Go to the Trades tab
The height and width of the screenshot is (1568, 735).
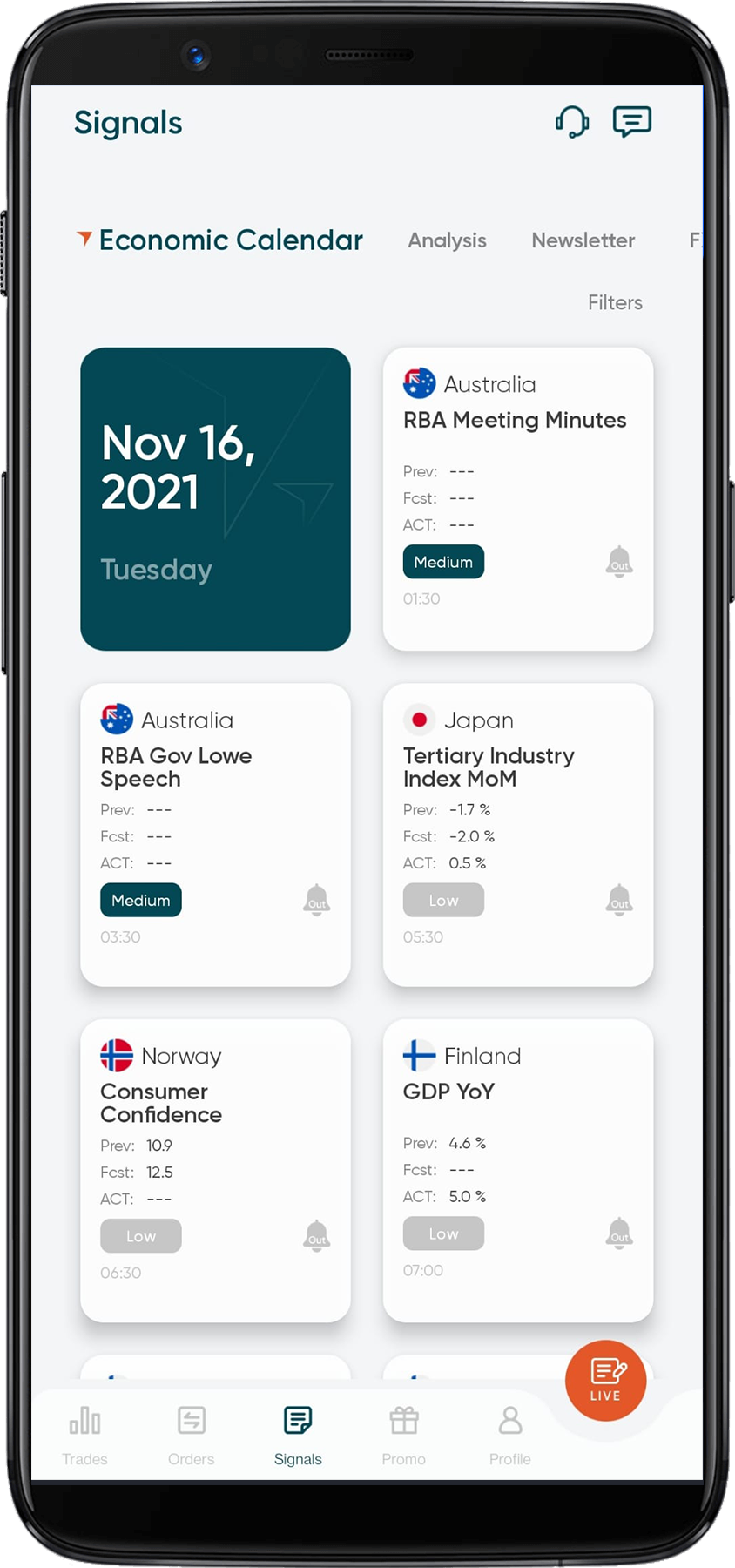84,1435
